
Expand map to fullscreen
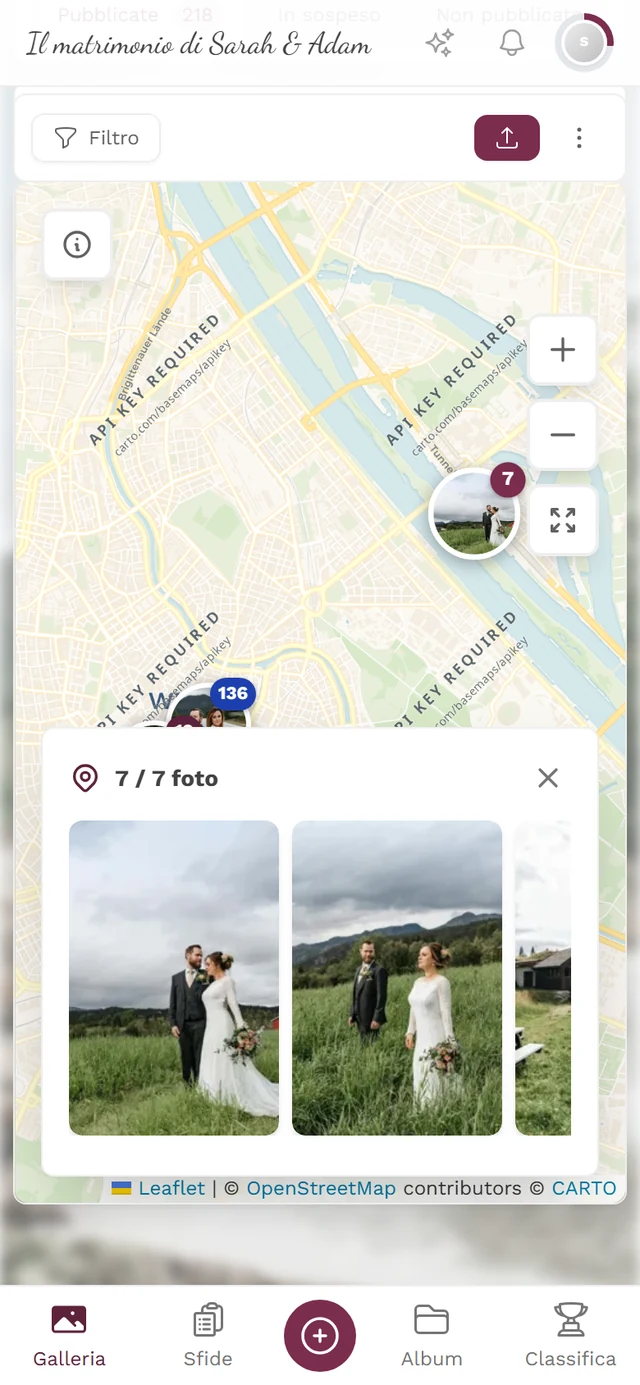[x=563, y=520]
